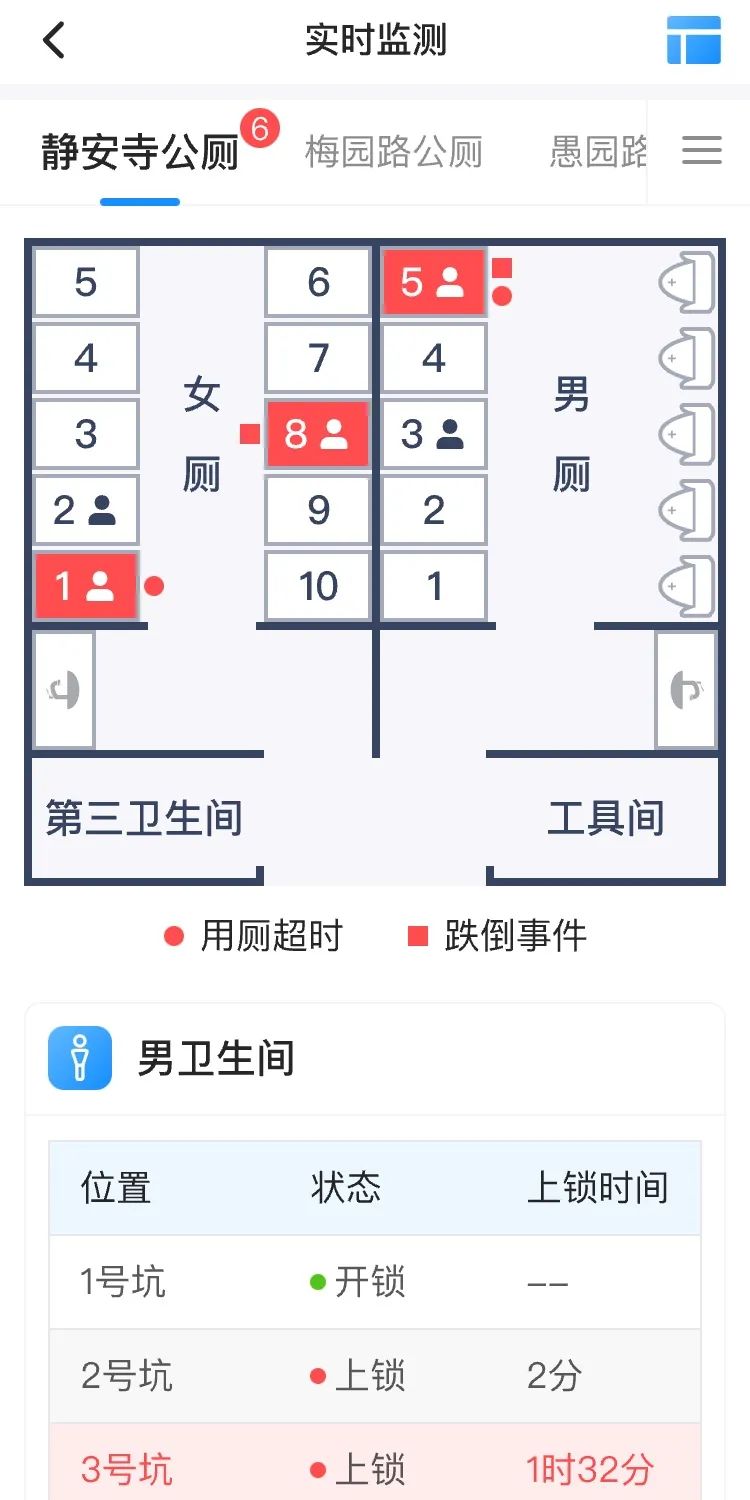Go back using the top-left arrow
Viewport: 750px width, 1500px height.
coord(54,41)
